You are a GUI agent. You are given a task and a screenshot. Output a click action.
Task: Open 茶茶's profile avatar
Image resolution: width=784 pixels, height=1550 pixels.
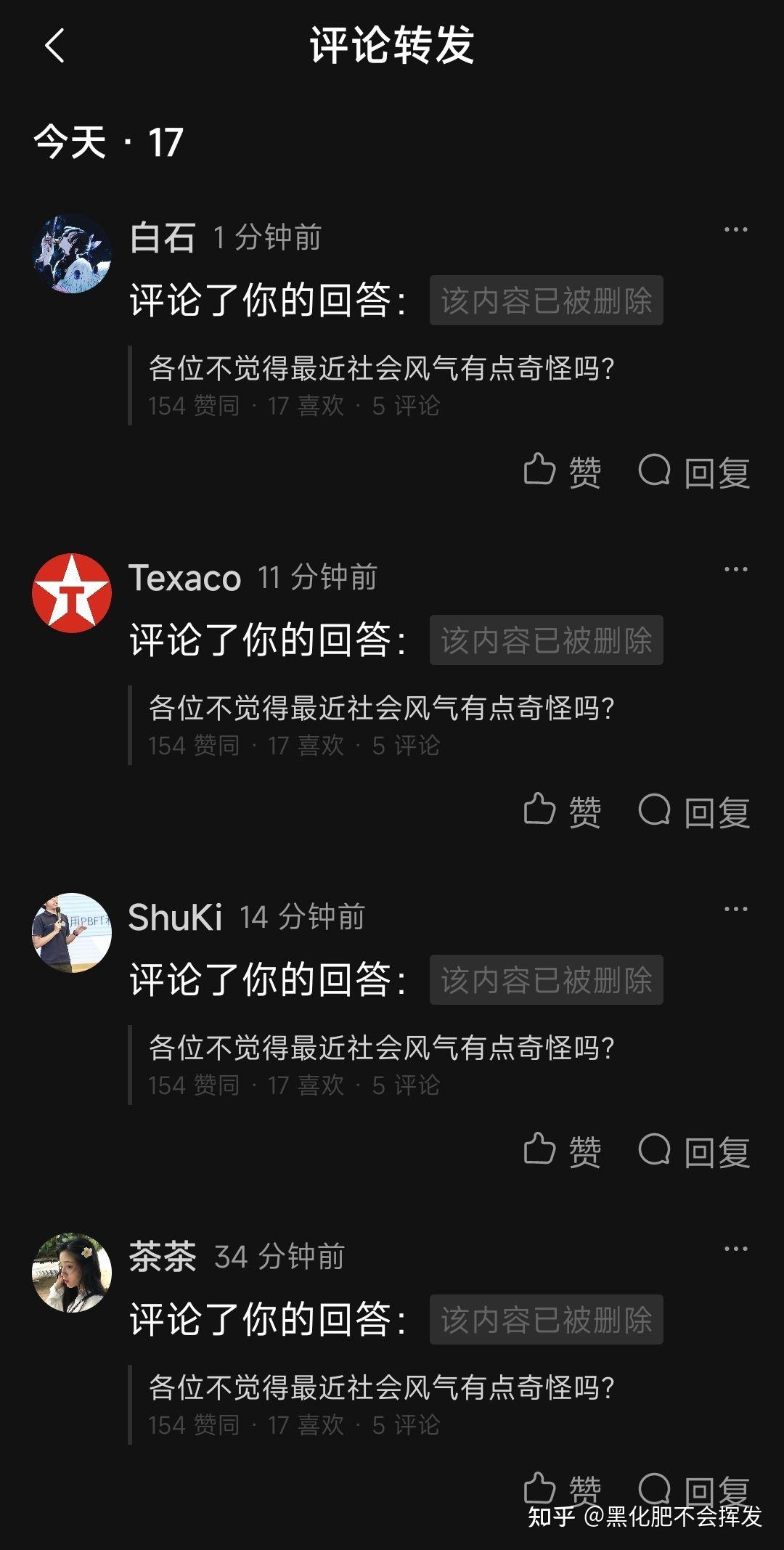pyautogui.click(x=72, y=1273)
